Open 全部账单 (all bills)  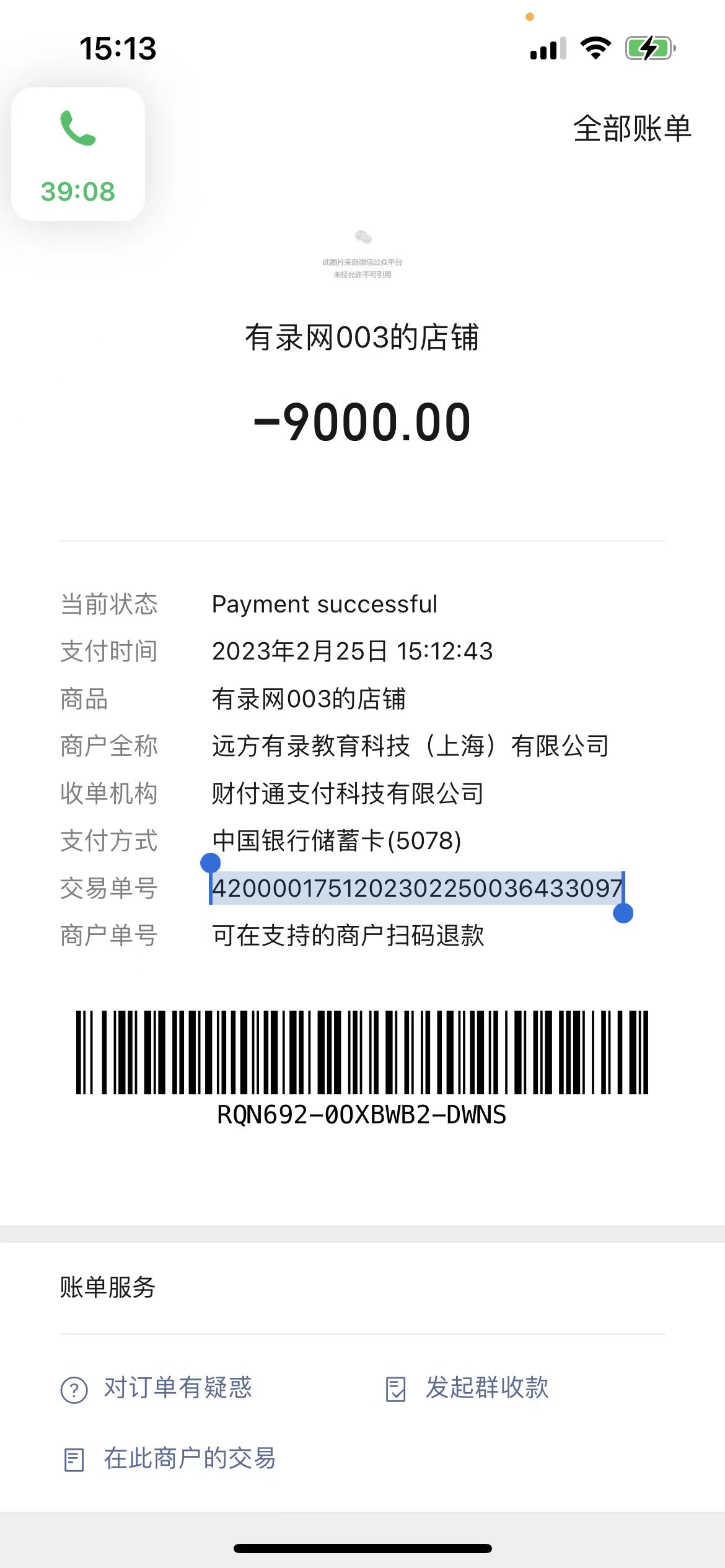[x=632, y=129]
